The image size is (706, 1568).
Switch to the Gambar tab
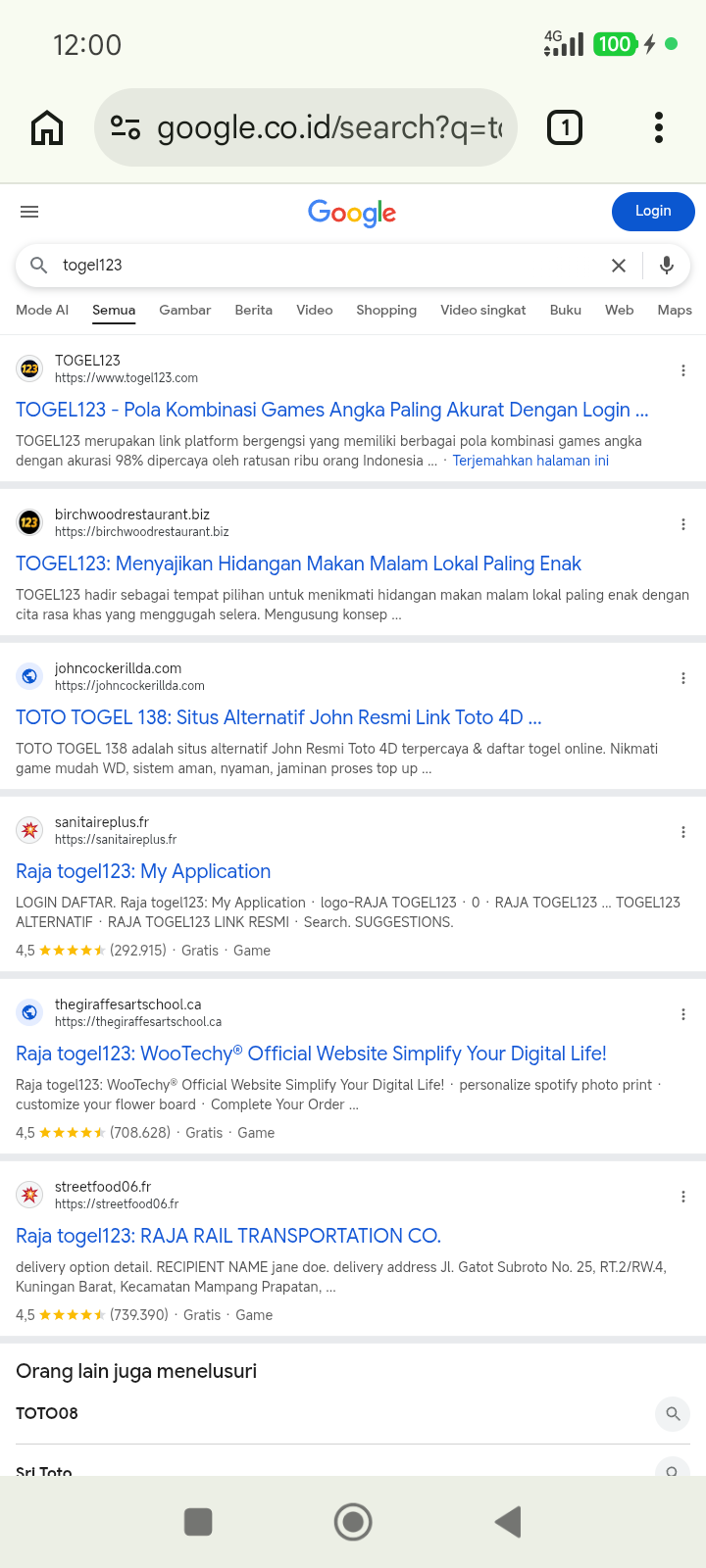(185, 310)
